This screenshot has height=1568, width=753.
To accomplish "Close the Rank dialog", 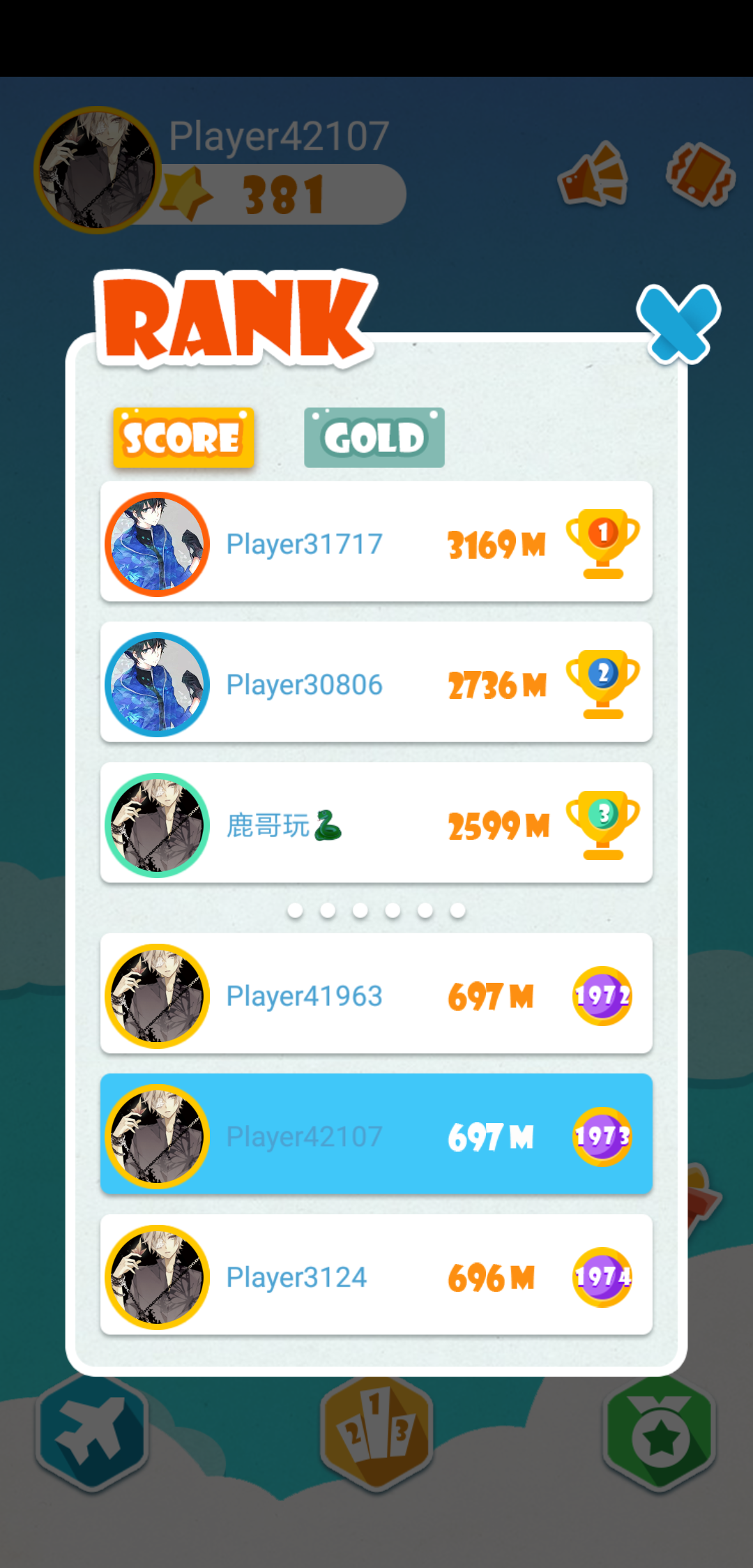I will [x=678, y=324].
